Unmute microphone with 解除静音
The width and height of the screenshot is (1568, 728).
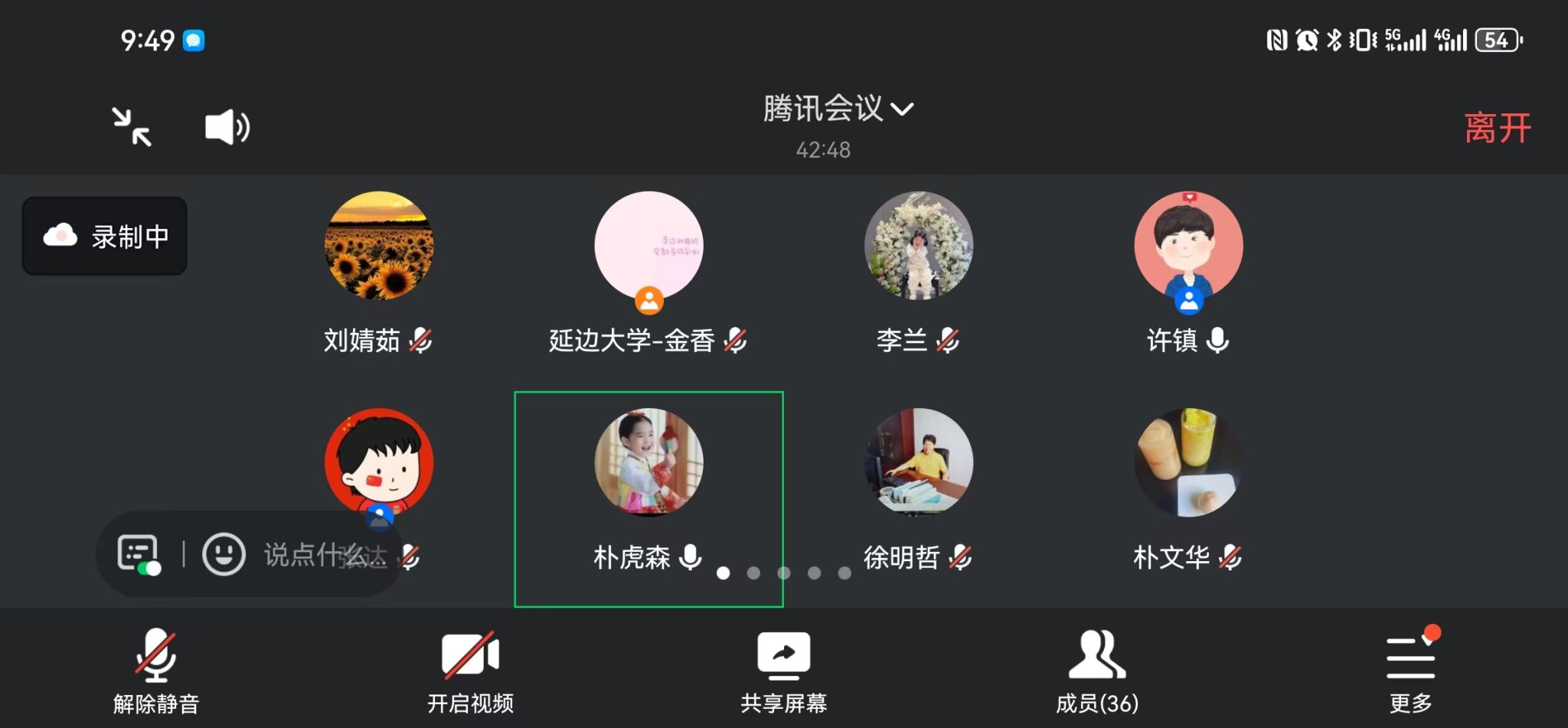coord(156,671)
